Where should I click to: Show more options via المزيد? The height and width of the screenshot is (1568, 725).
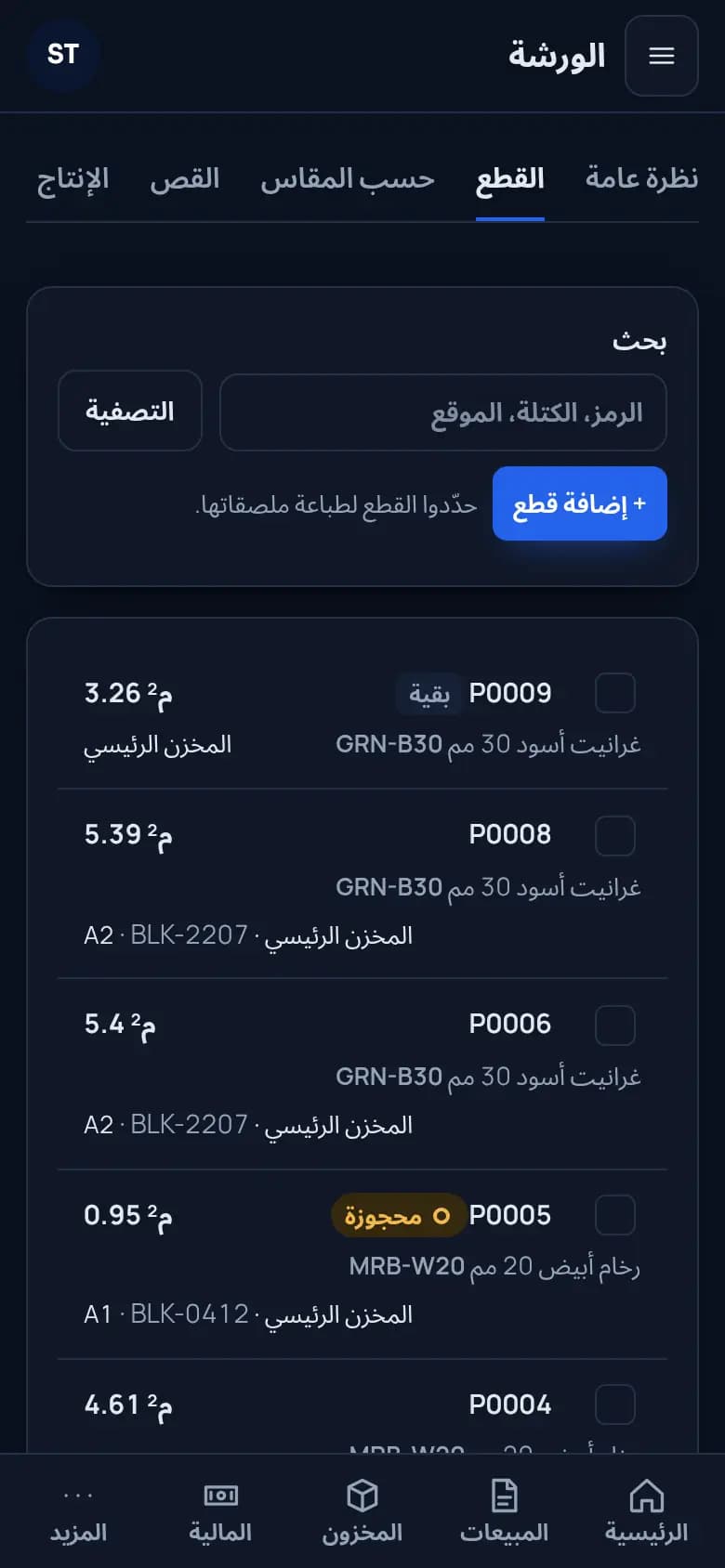[78, 1511]
